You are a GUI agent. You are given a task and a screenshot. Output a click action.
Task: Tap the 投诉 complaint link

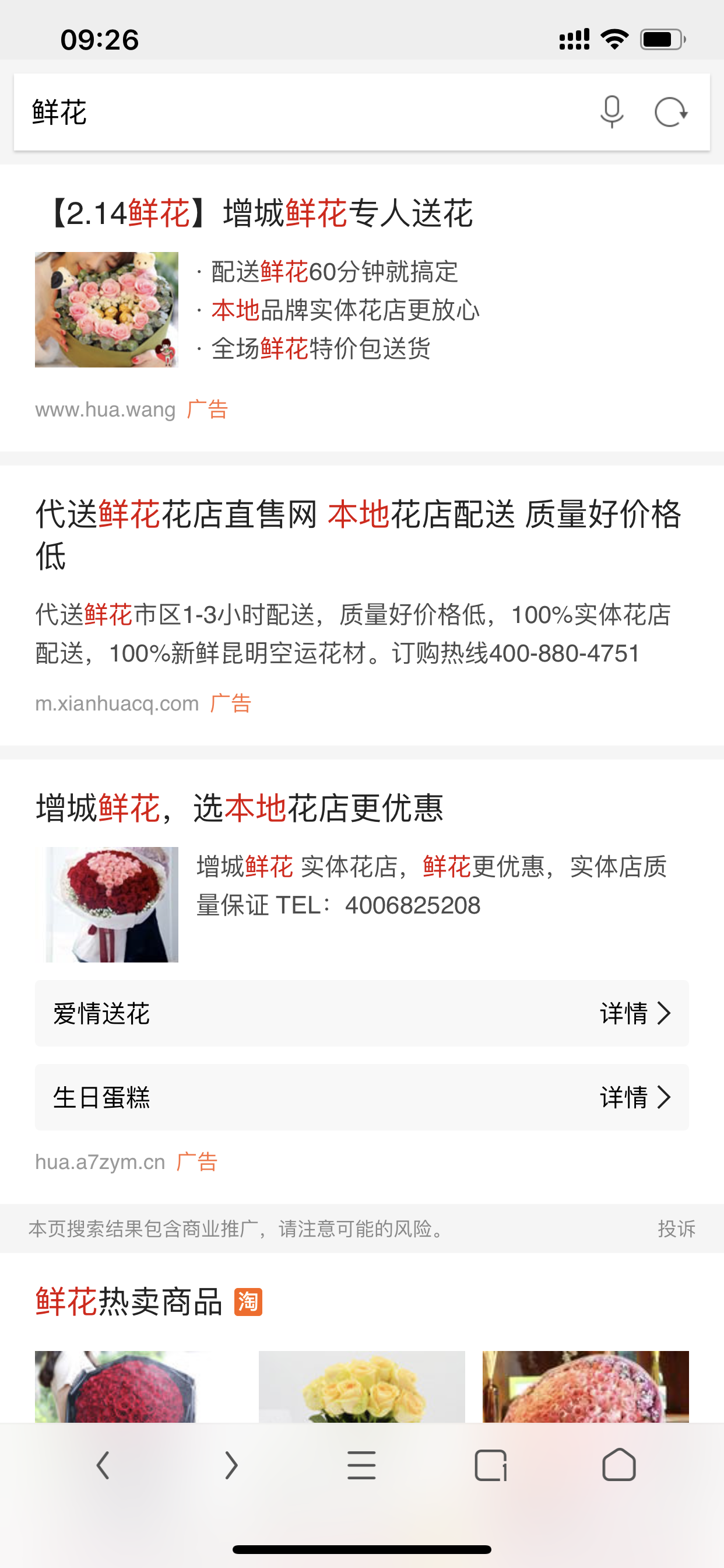click(x=677, y=1228)
